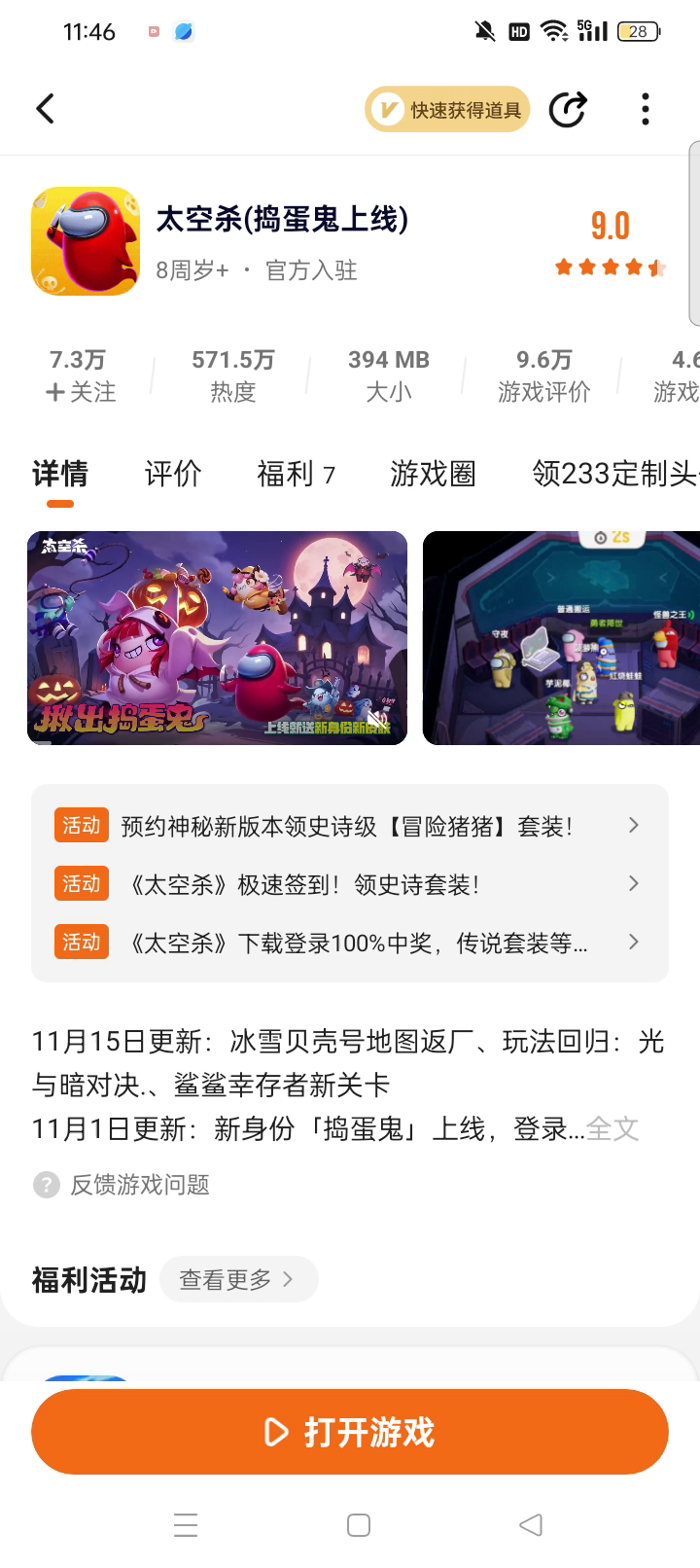The height and width of the screenshot is (1568, 700).
Task: Open the 预约神秘新版本 activity row
Action: [x=350, y=826]
